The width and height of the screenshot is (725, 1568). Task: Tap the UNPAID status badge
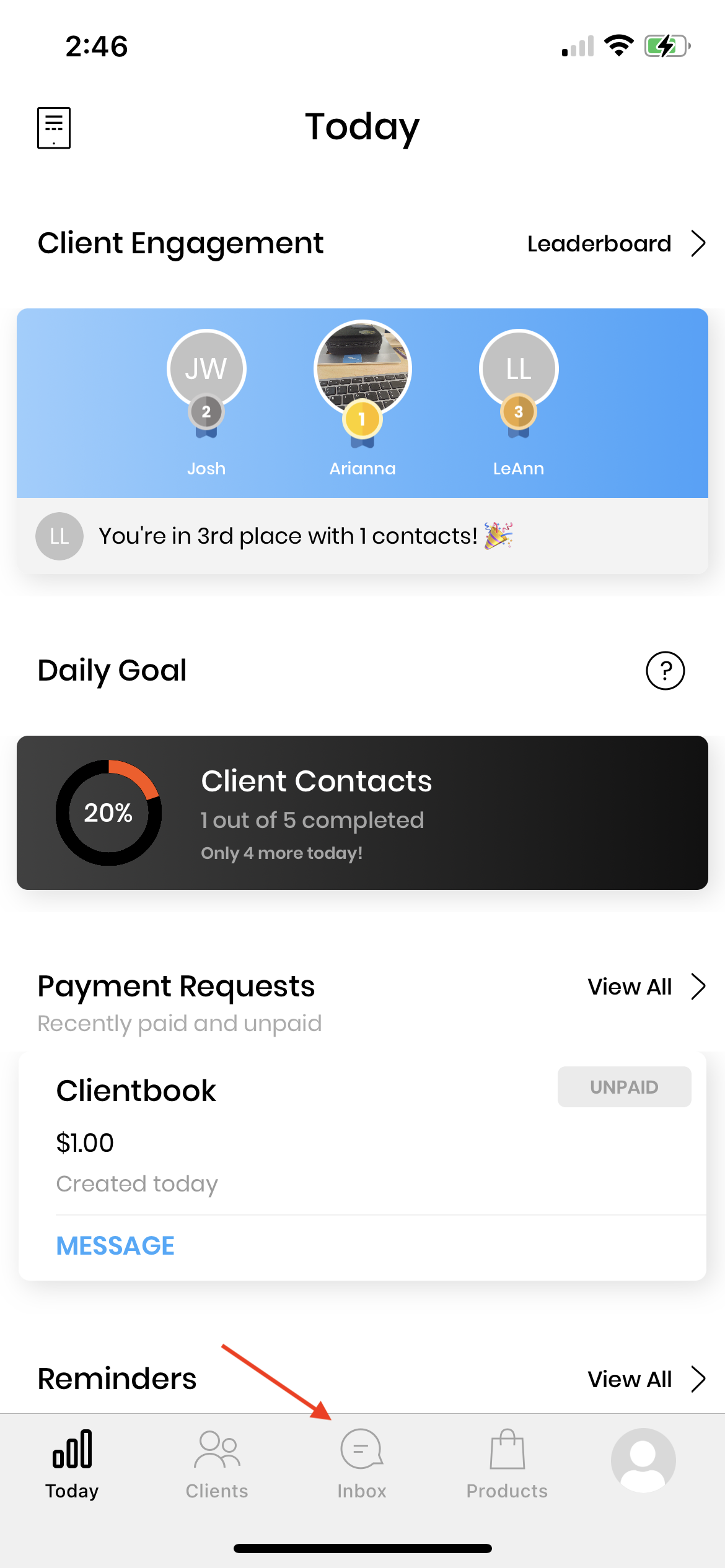tap(624, 1087)
